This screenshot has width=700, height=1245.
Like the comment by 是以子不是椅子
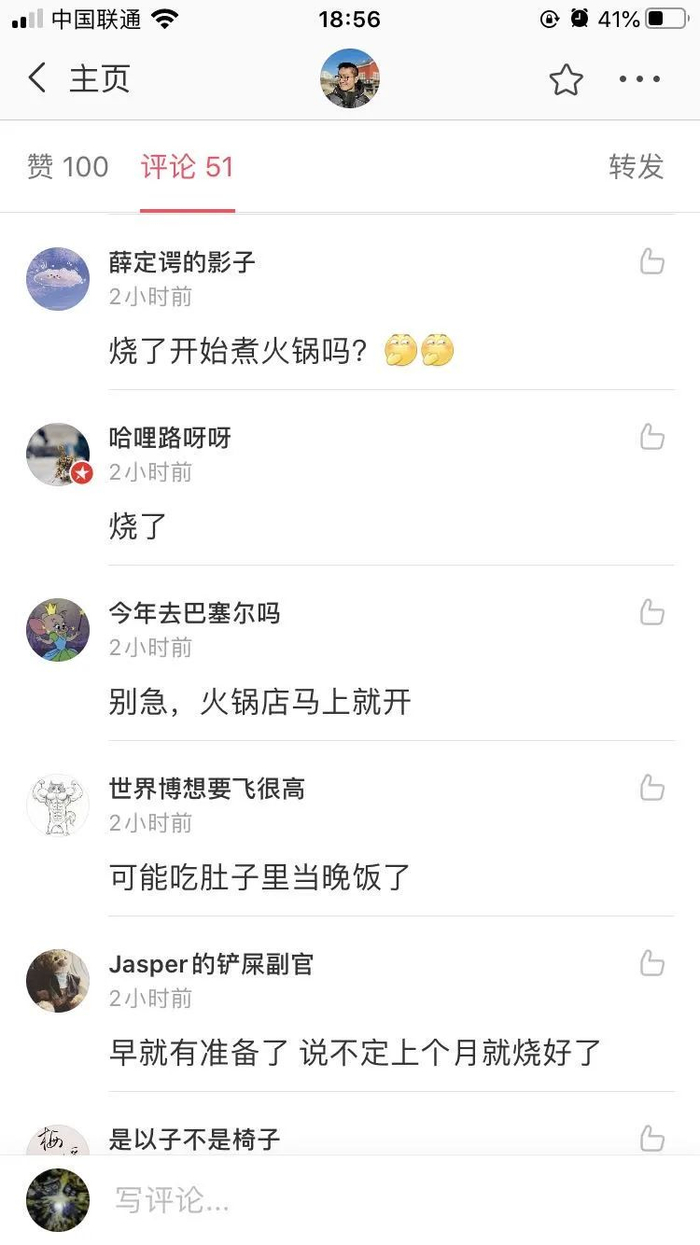click(x=652, y=1137)
